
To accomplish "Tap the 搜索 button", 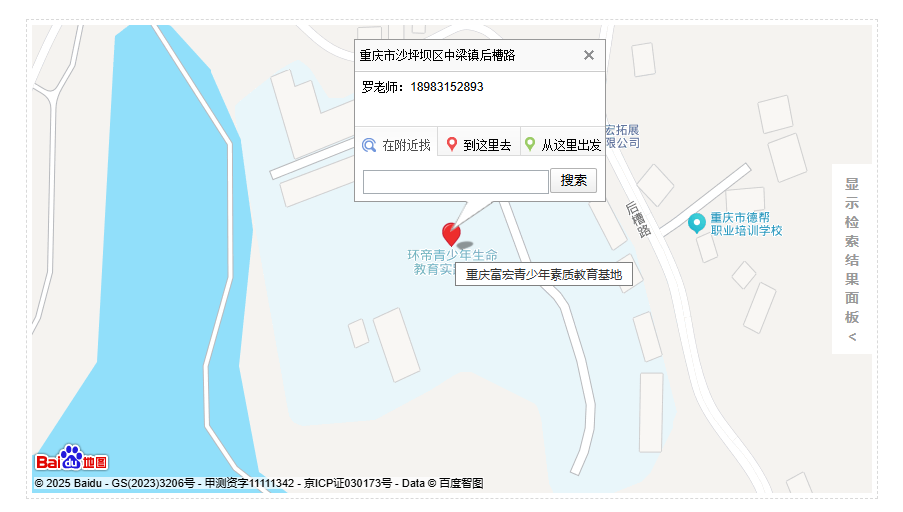I will point(573,181).
